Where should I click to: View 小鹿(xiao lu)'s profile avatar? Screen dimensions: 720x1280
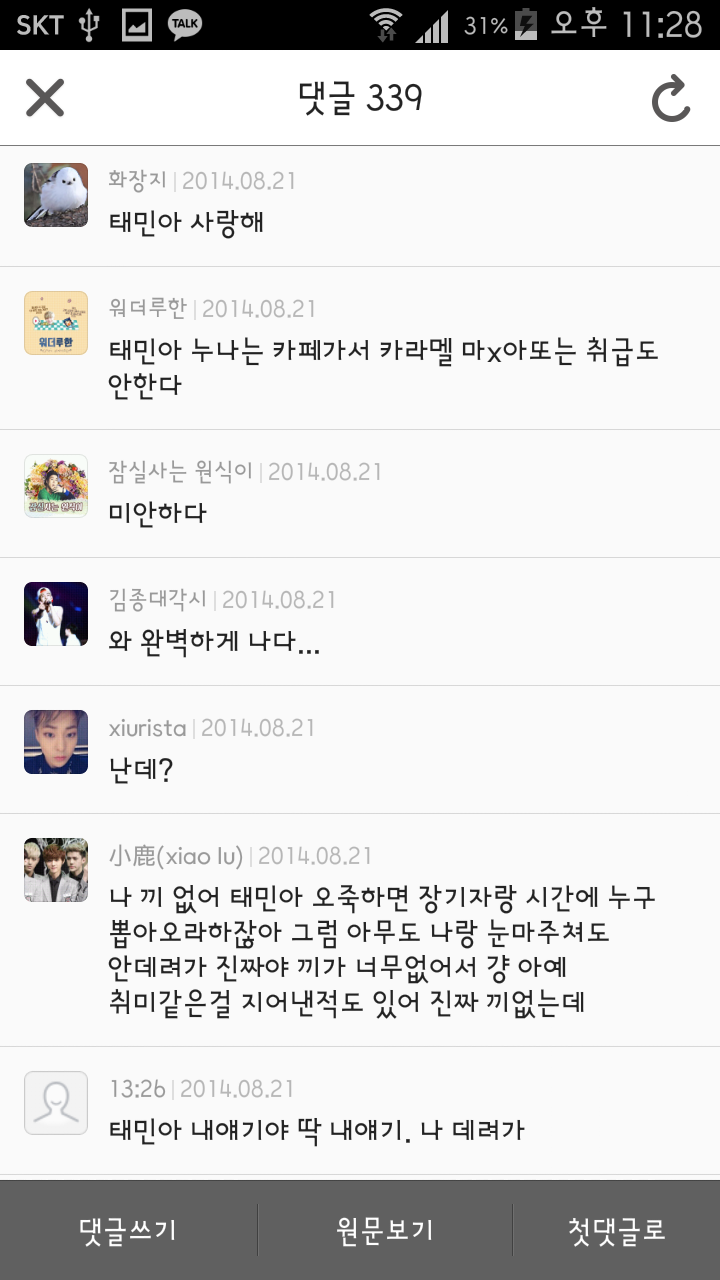coord(56,870)
